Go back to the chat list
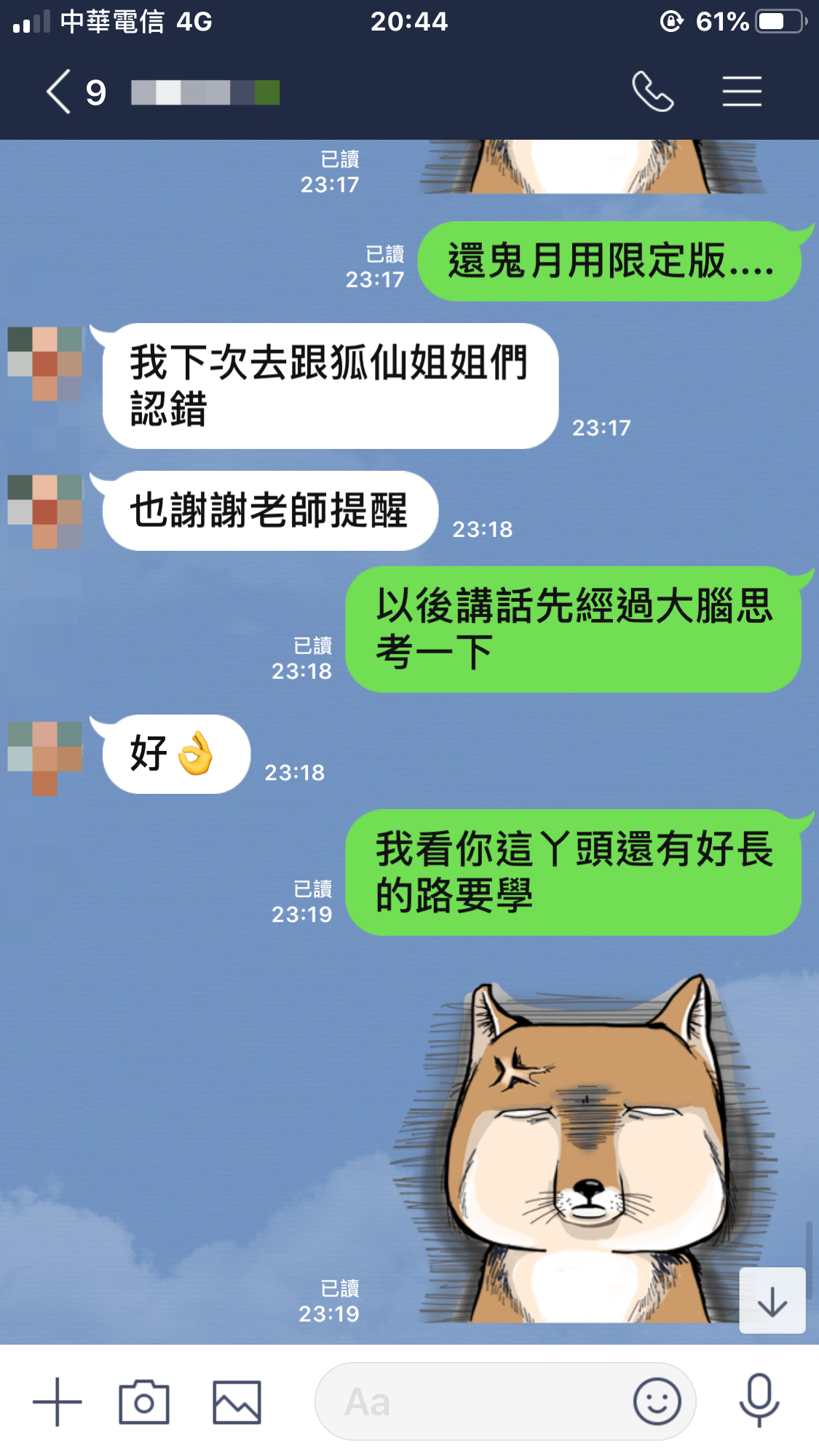The width and height of the screenshot is (819, 1456). coord(60,92)
